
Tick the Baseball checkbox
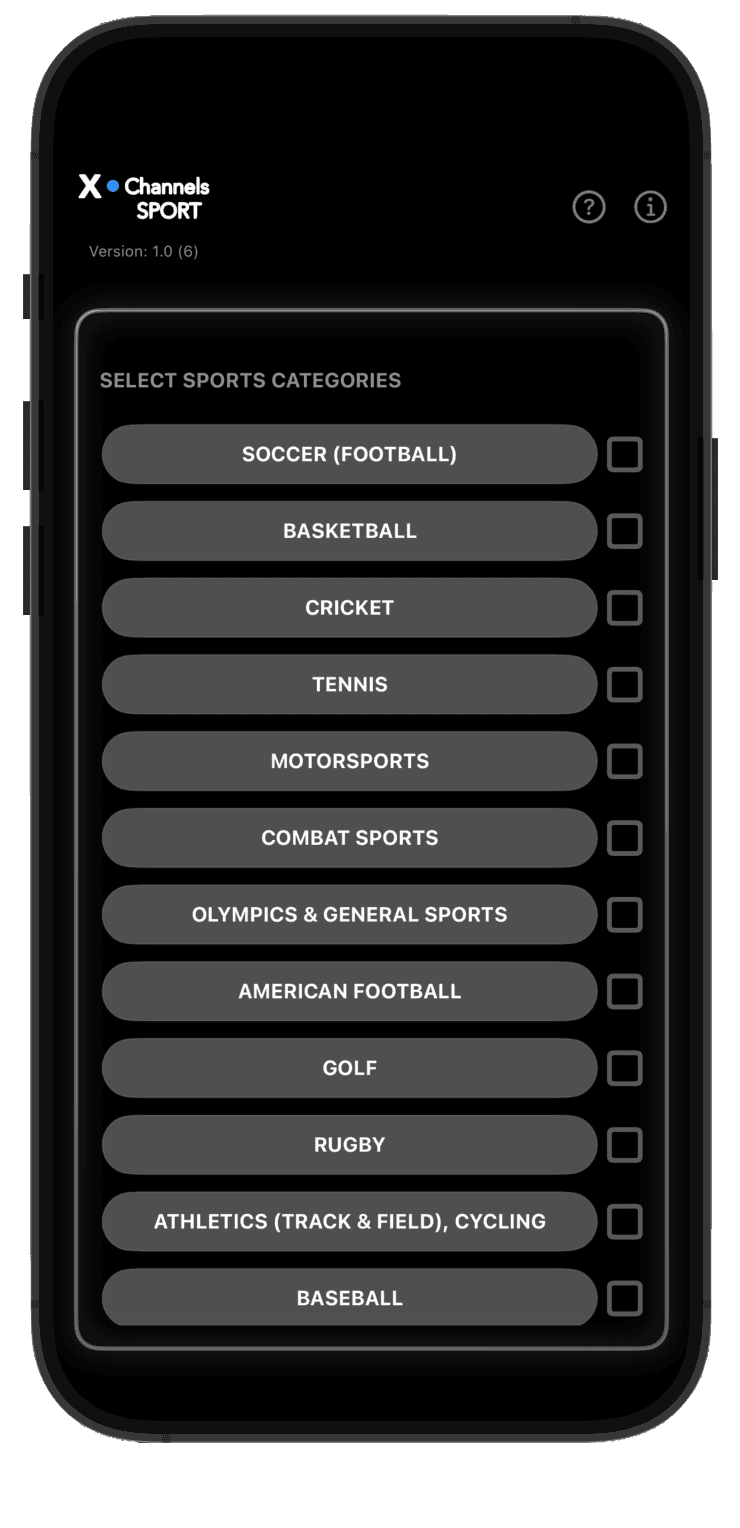626,1298
